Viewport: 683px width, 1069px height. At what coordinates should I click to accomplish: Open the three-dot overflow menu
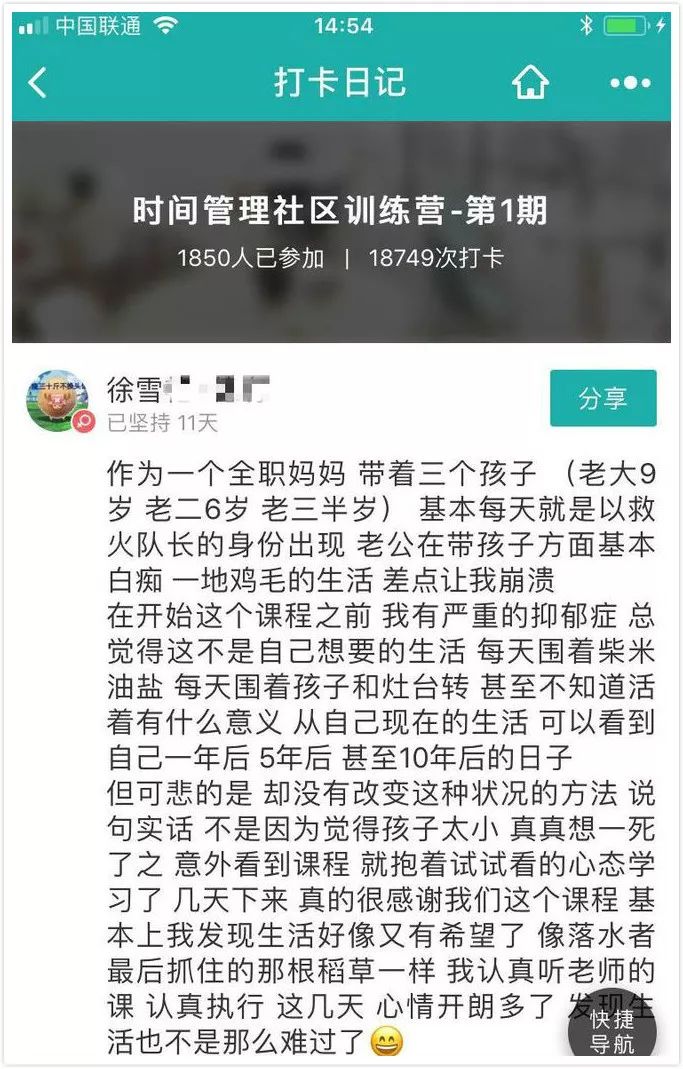click(630, 83)
